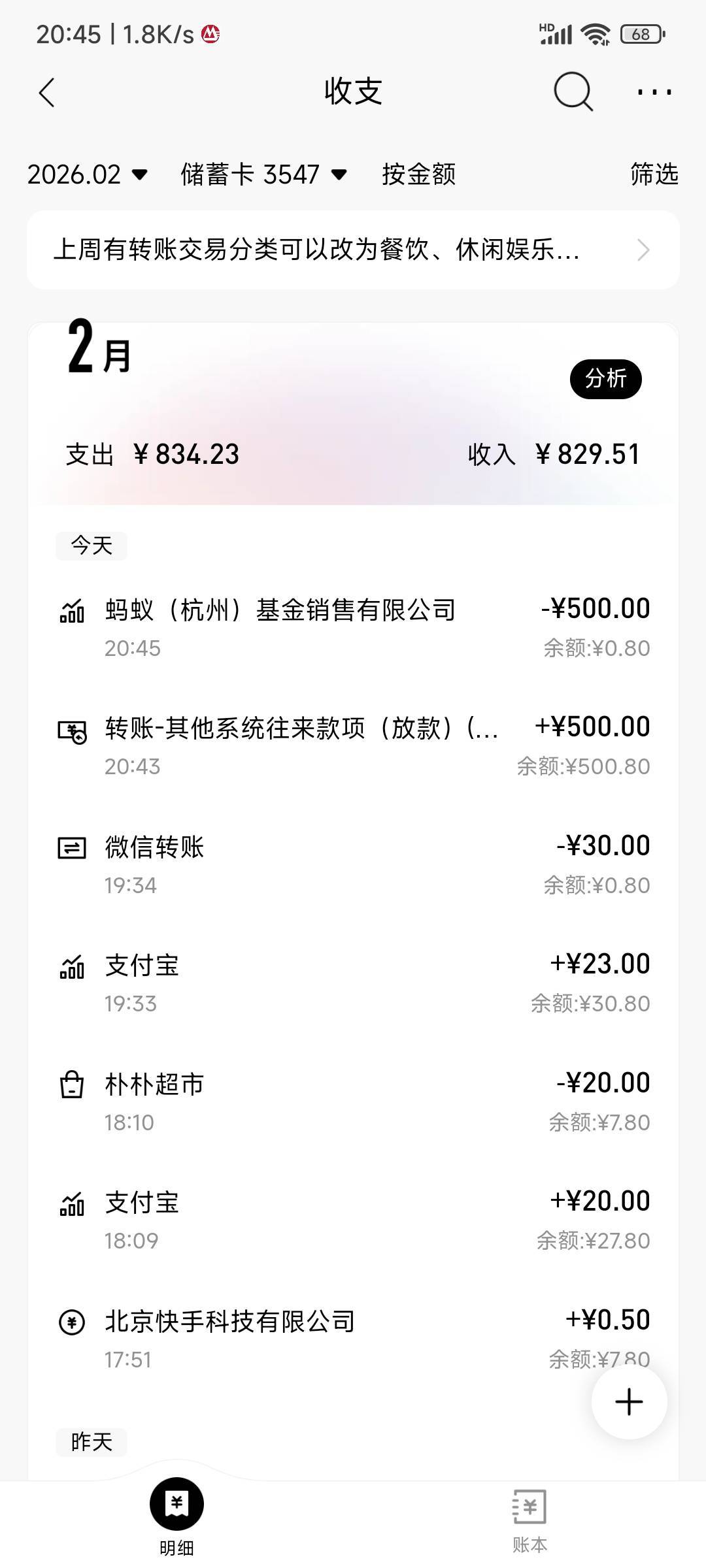Open the 蚂蚁（杭州）基金销售有限公司 transaction
This screenshot has height=1568, width=706.
coord(353,627)
